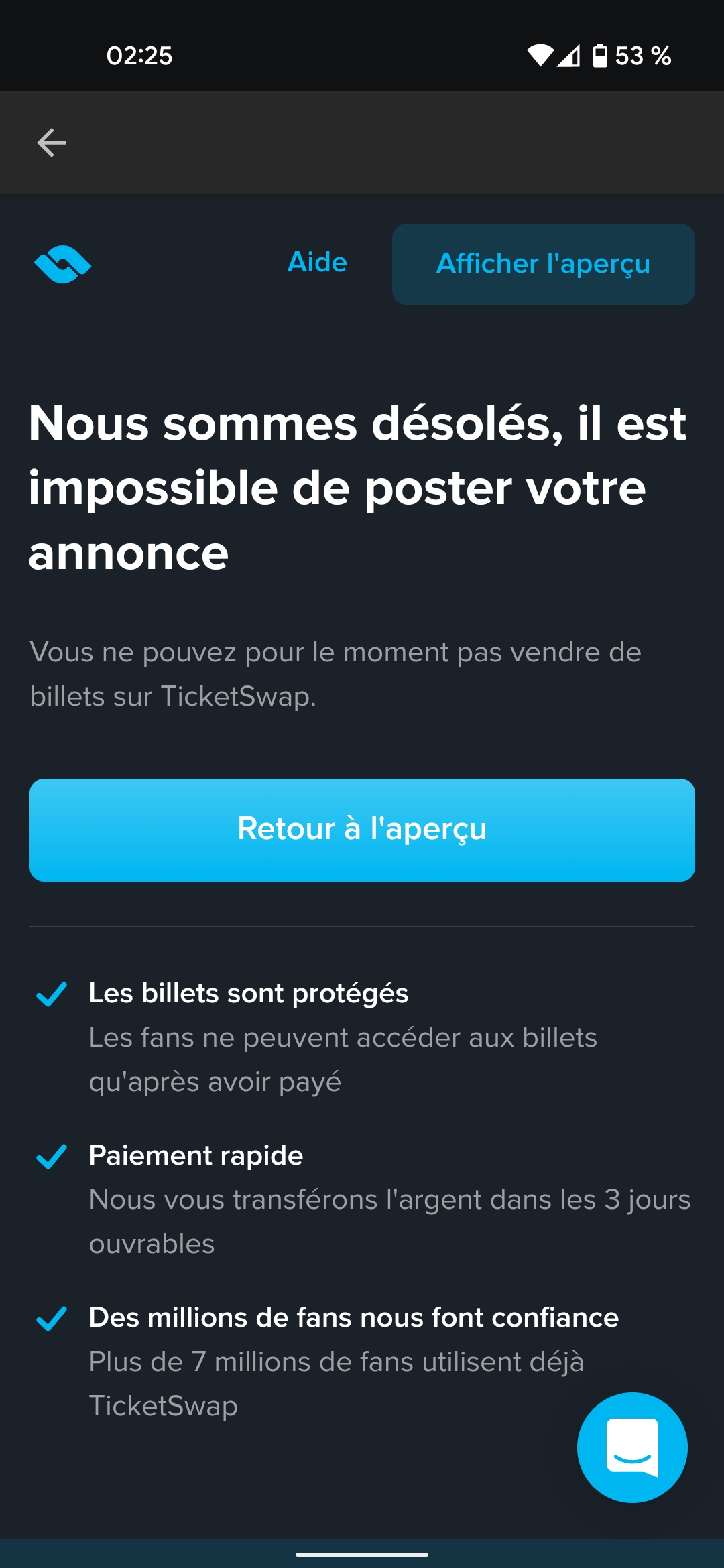Open the Aide help link
724x1568 pixels.
(x=317, y=263)
